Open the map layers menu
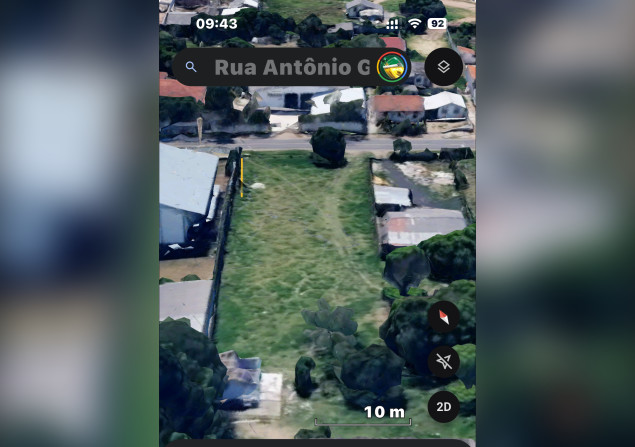635x447 pixels. (443, 68)
